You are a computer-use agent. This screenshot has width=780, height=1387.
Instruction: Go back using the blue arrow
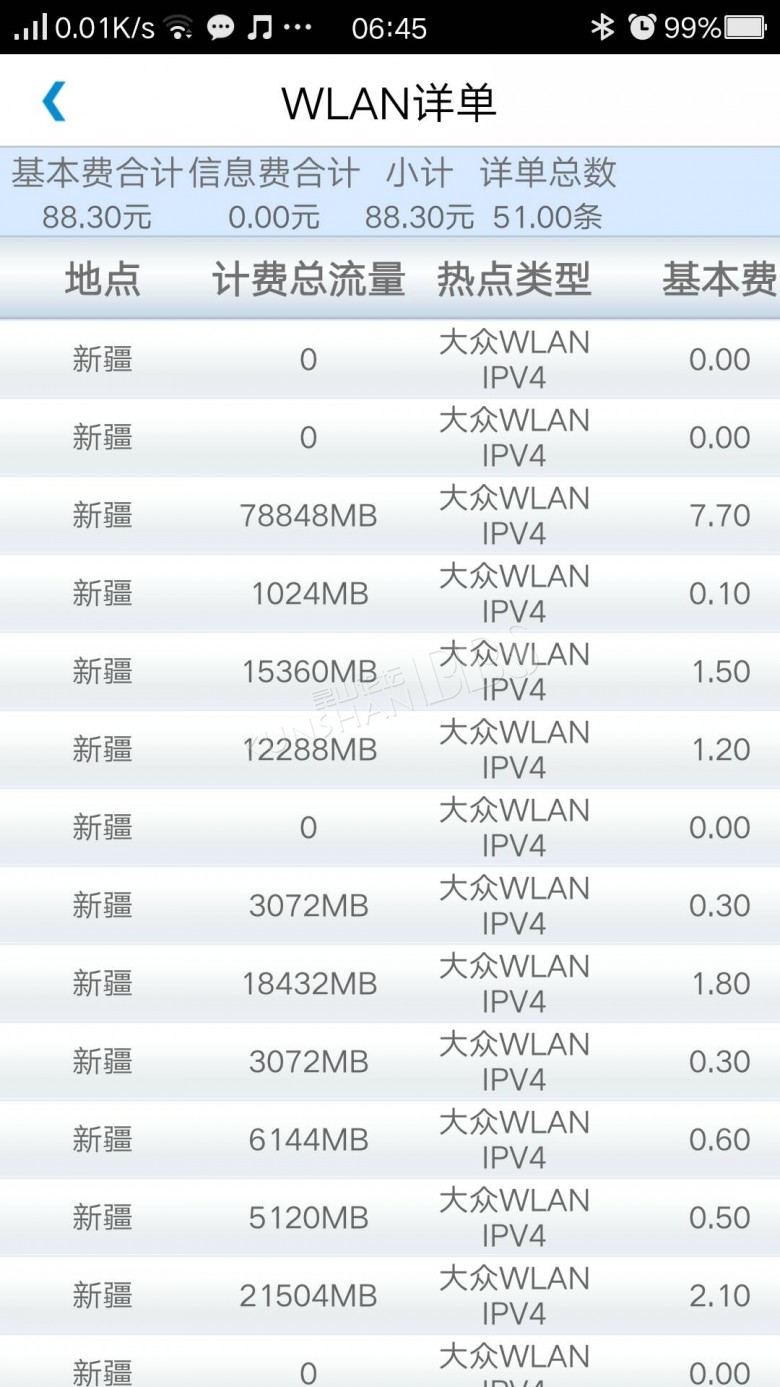tap(54, 102)
